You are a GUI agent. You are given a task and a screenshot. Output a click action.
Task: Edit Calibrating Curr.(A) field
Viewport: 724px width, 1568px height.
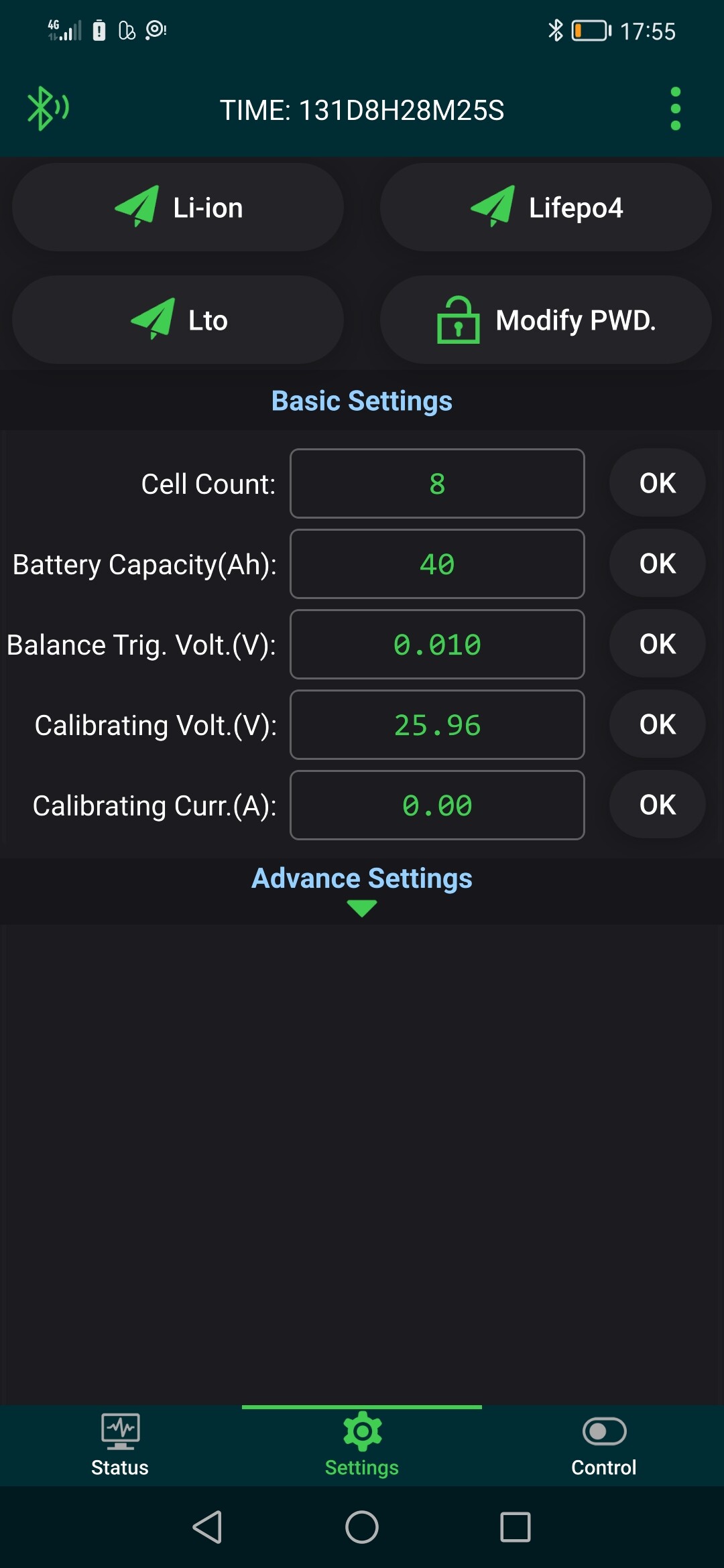(x=437, y=805)
